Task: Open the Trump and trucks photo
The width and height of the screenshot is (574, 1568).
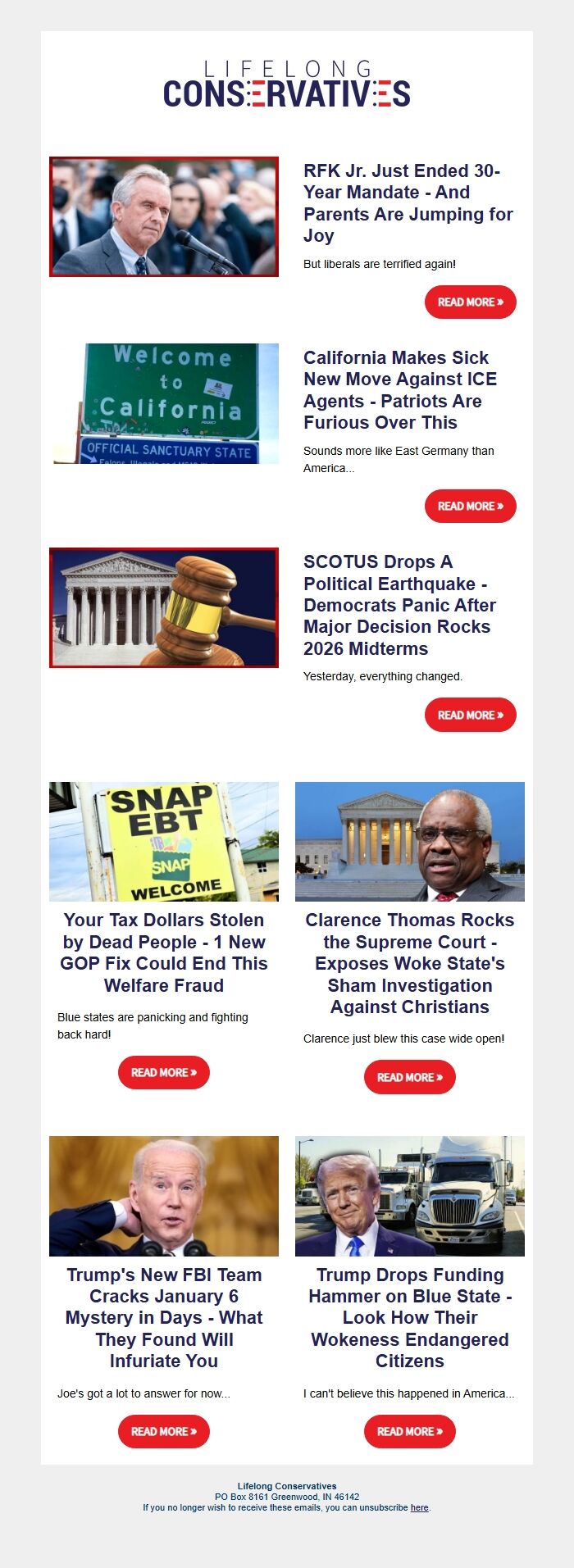Action: [409, 1196]
